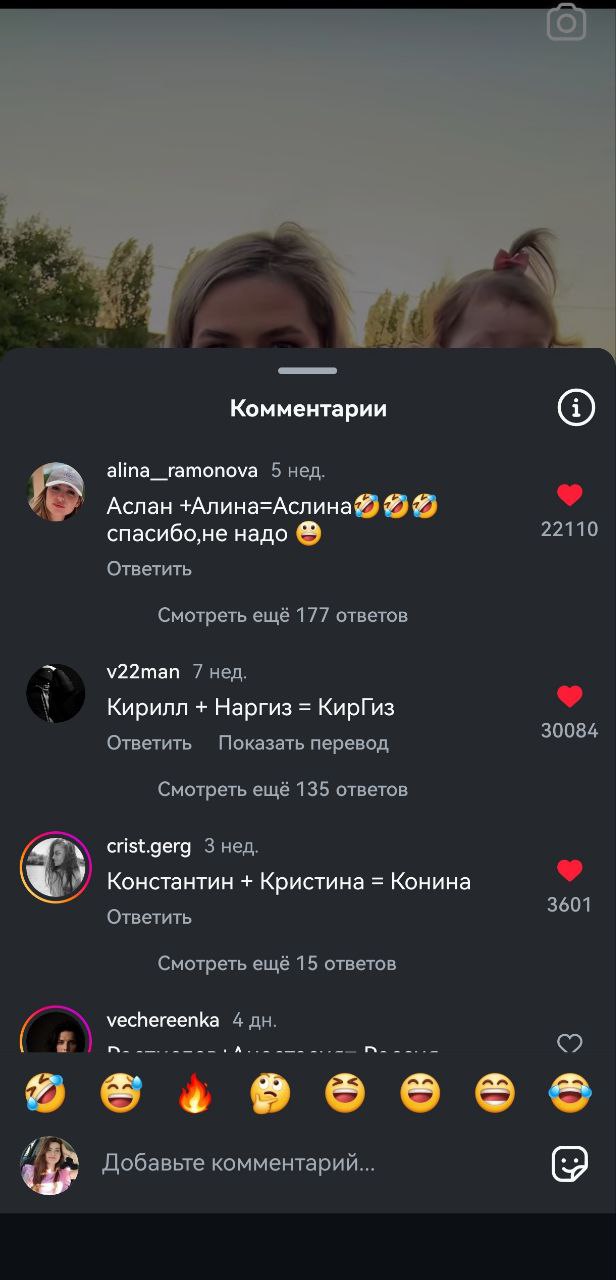Like crist.gerg's comment
The height and width of the screenshot is (1280, 616).
[569, 871]
